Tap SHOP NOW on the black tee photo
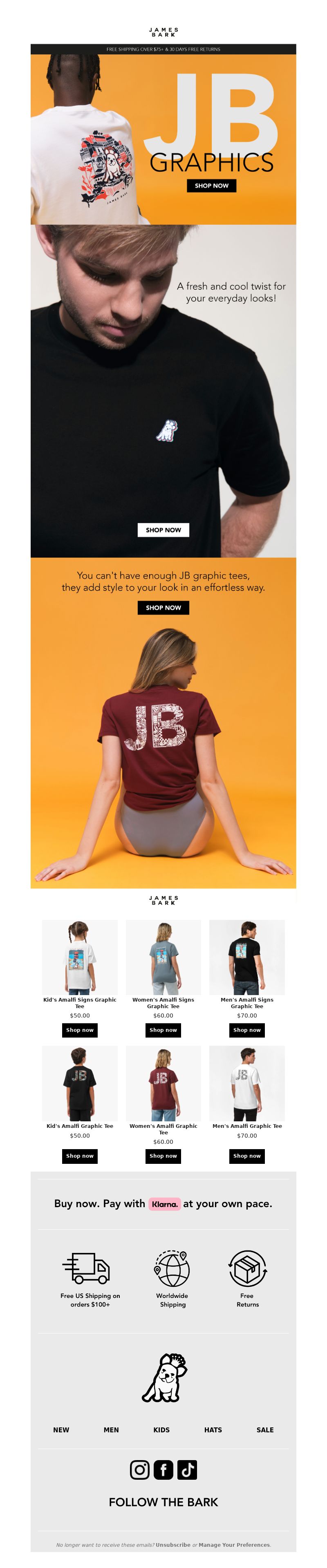This screenshot has width=327, height=1568. [x=163, y=530]
